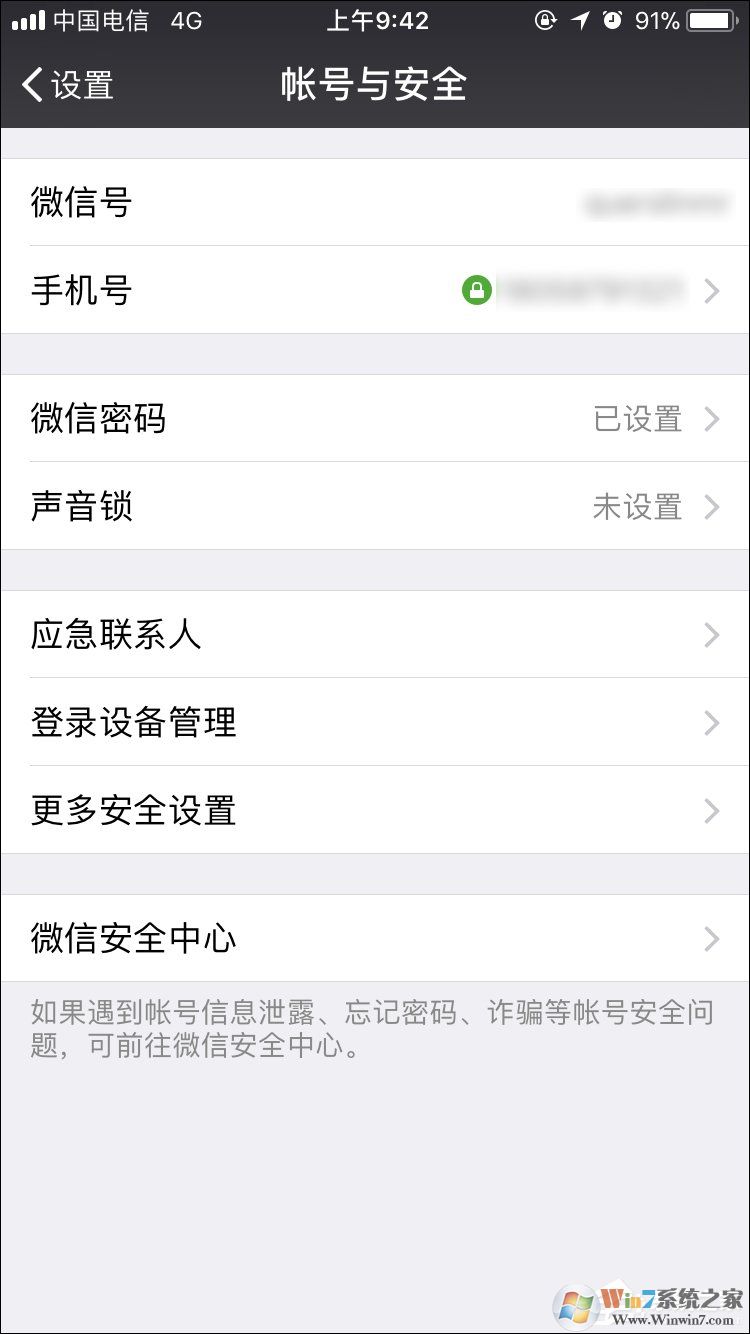The image size is (750, 1334).
Task: Tap the location arrow icon in the status bar
Action: point(582,20)
